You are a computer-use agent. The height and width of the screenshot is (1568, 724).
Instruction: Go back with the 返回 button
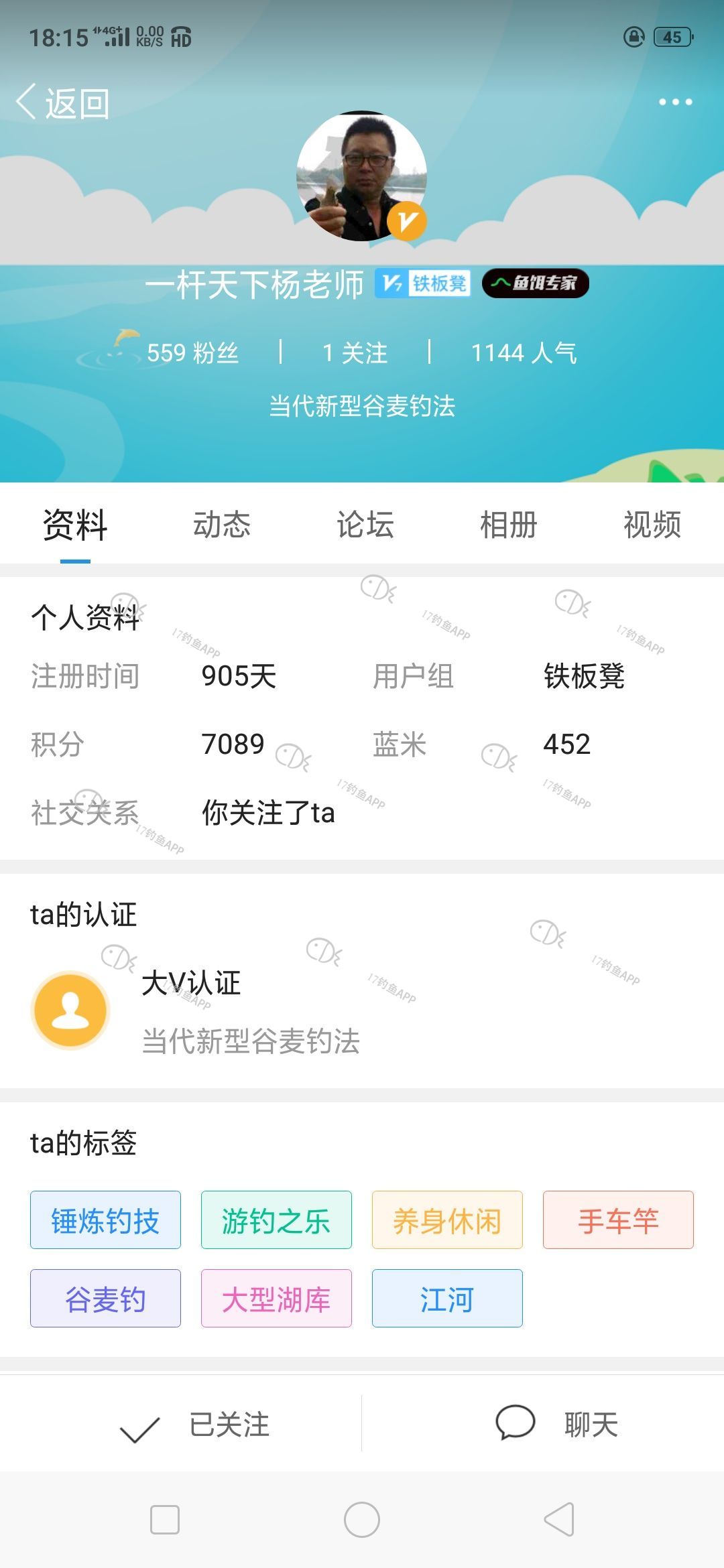point(64,103)
